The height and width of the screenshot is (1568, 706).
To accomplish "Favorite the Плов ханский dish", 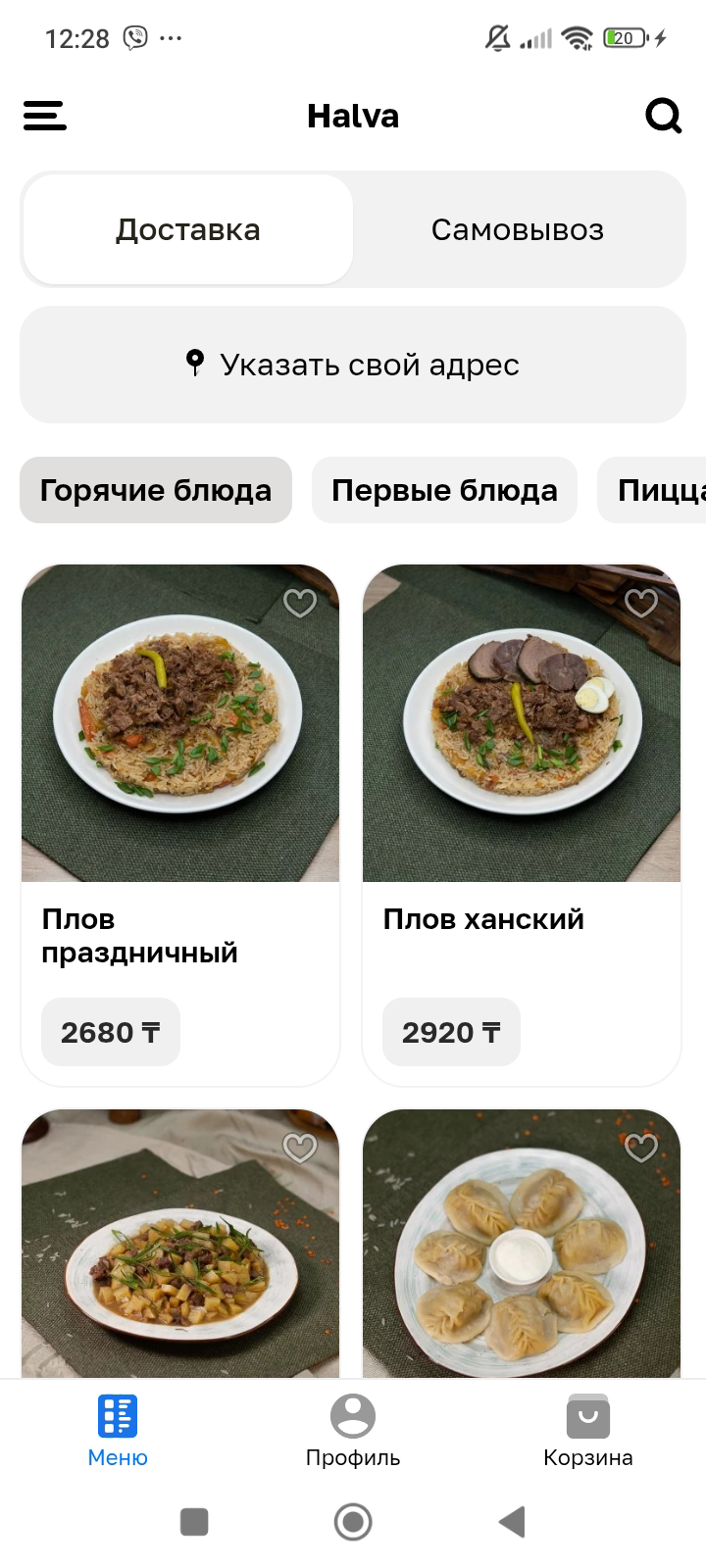I will pos(640,603).
